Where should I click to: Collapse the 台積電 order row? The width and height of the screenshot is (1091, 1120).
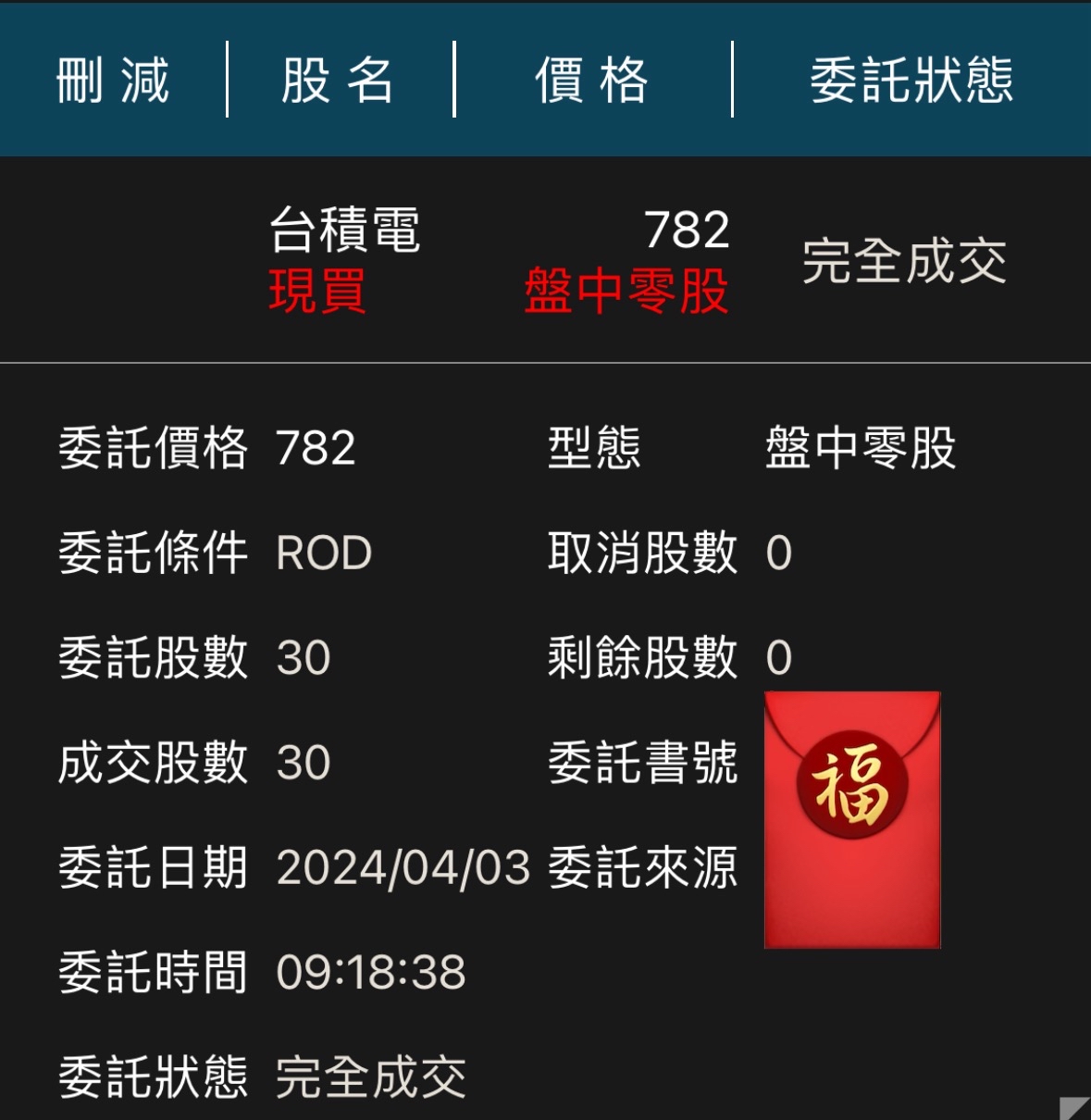pos(544,260)
